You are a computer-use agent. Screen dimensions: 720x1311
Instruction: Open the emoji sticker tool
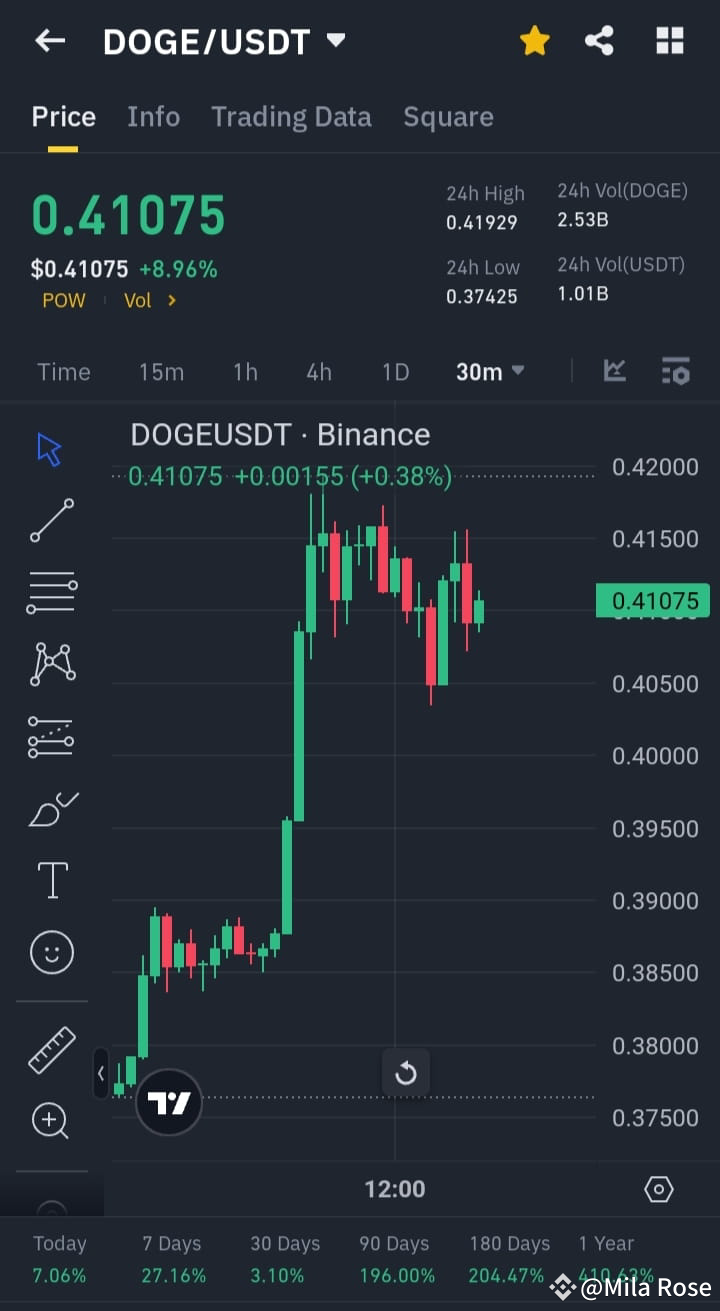pos(50,952)
